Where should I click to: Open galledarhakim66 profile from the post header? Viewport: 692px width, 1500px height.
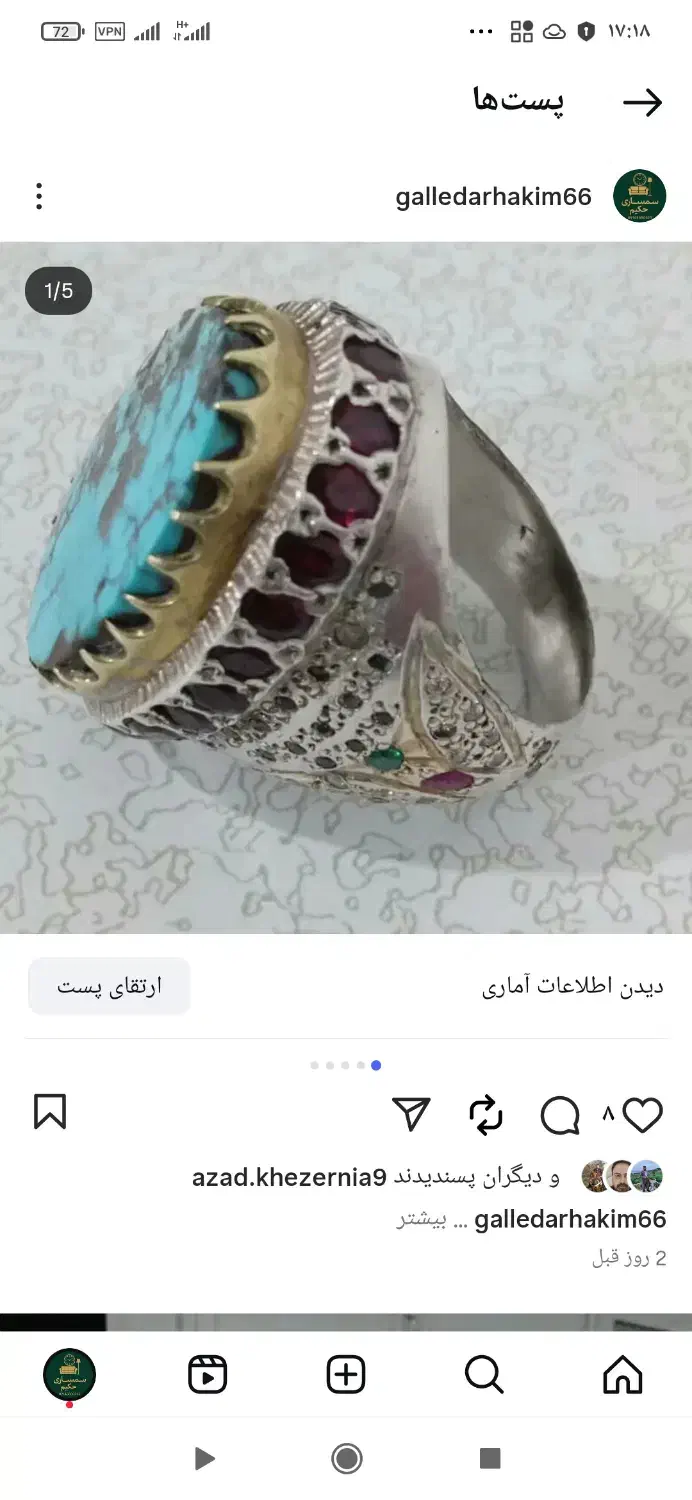click(x=494, y=196)
